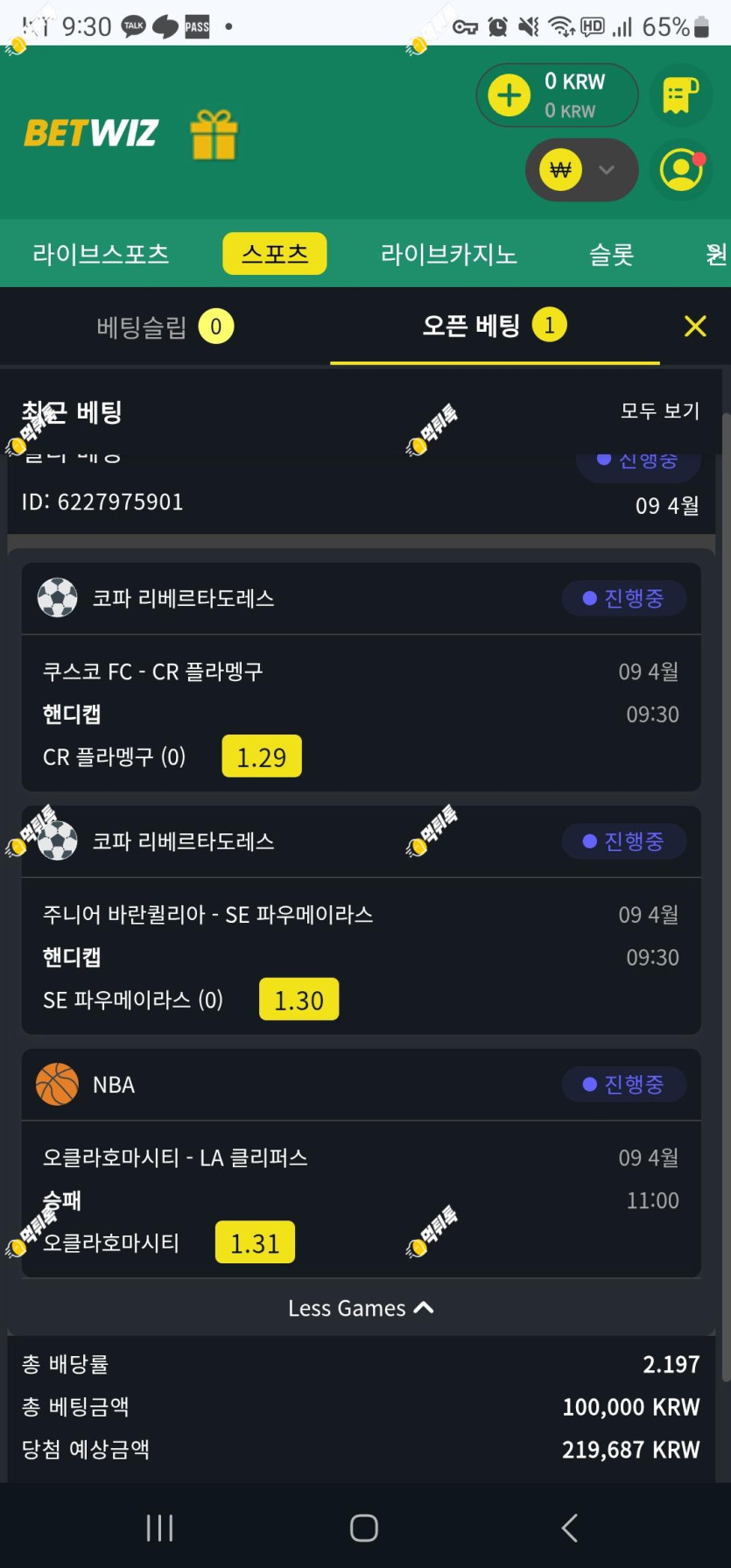Image resolution: width=731 pixels, height=1568 pixels.
Task: Switch to 베팅슬립 tab
Action: [165, 327]
